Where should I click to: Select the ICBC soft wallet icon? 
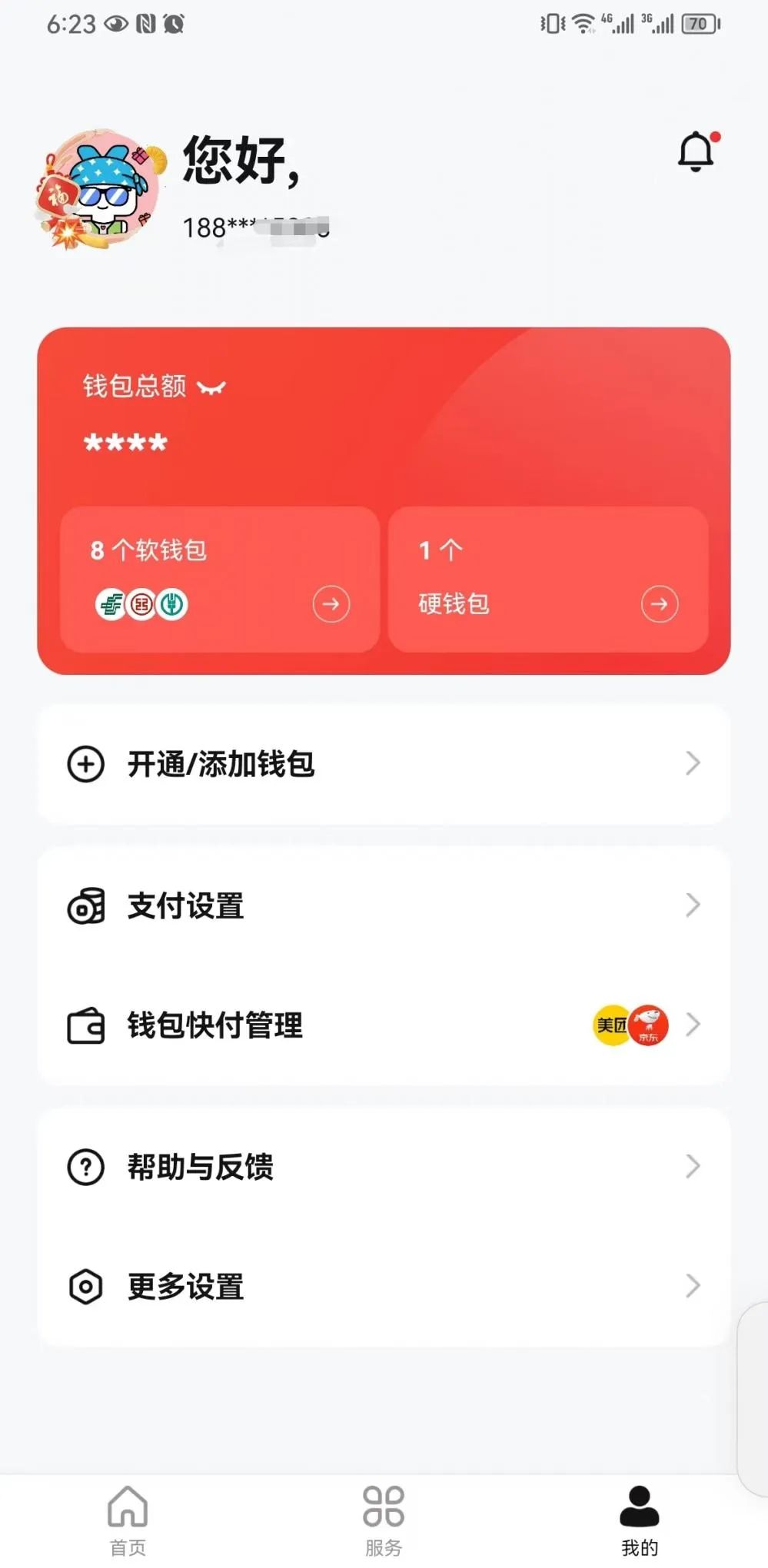pyautogui.click(x=141, y=605)
